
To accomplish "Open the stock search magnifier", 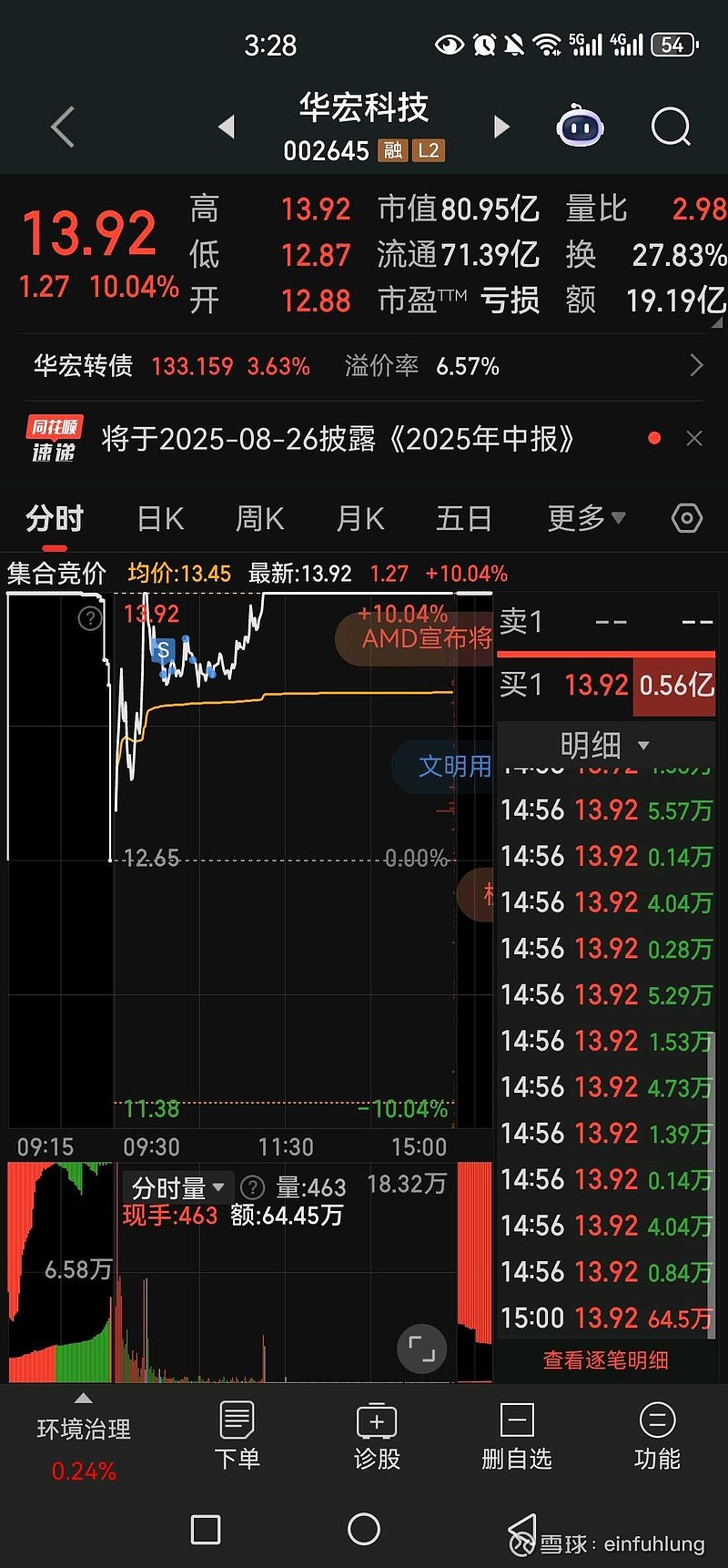I will [670, 127].
